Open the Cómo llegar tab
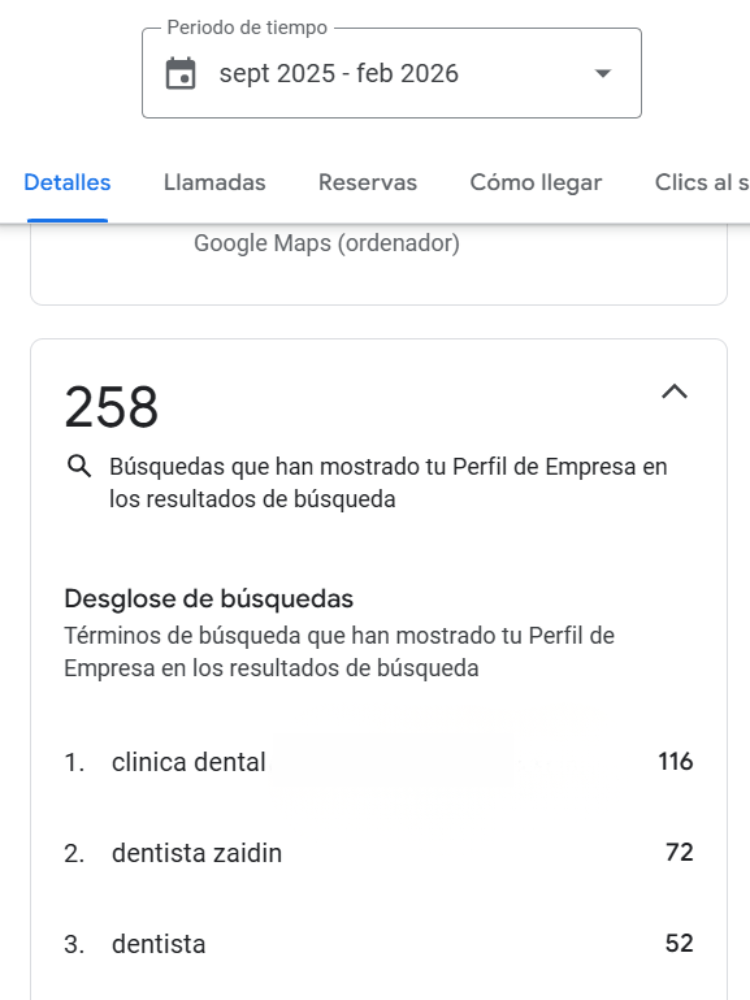Screen dimensions: 750x1000 coord(535,183)
